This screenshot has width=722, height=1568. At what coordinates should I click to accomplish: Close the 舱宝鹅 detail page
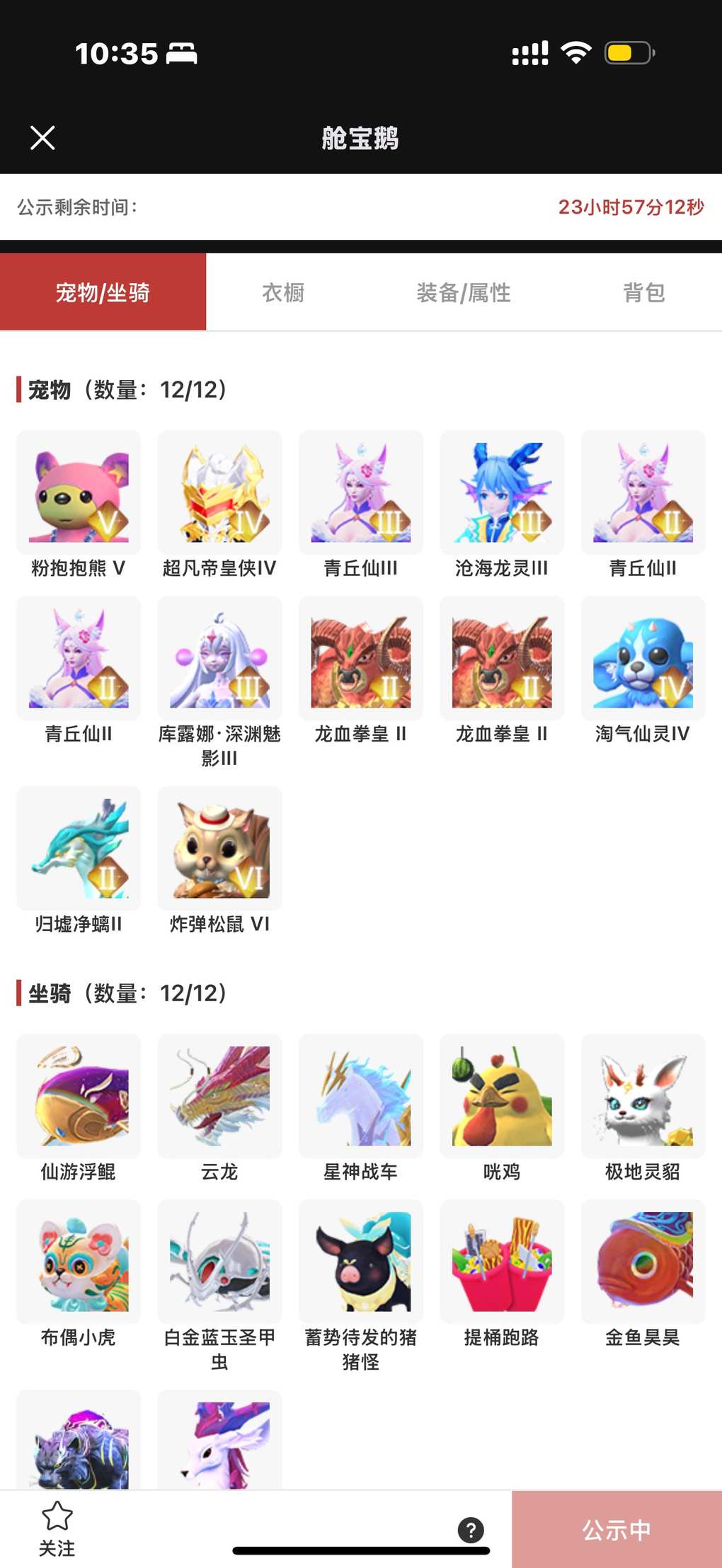pyautogui.click(x=42, y=138)
